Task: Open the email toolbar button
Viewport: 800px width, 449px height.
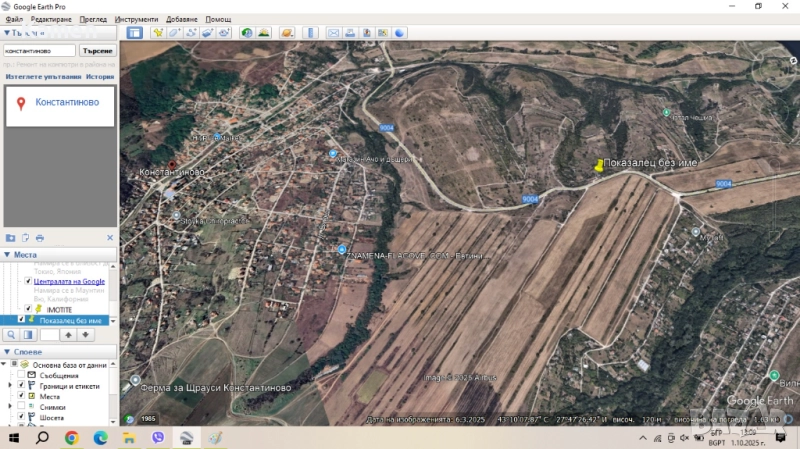Action: [333, 33]
